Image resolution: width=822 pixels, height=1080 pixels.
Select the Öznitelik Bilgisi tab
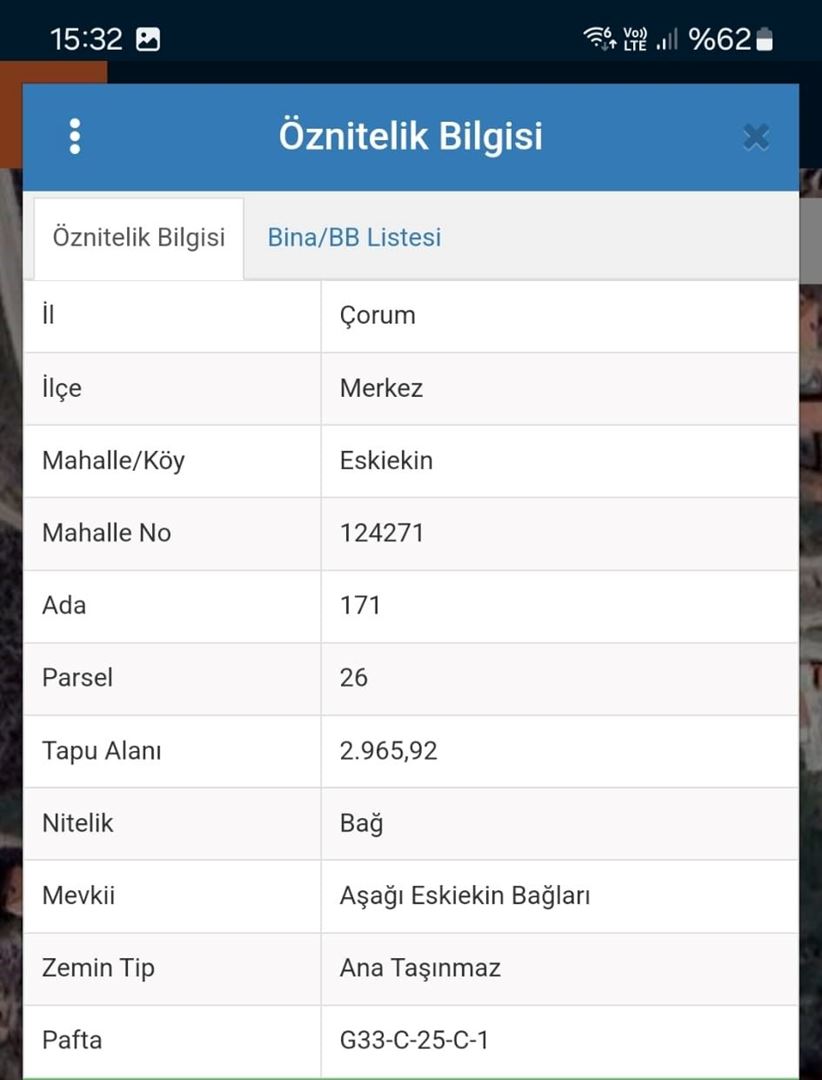139,238
